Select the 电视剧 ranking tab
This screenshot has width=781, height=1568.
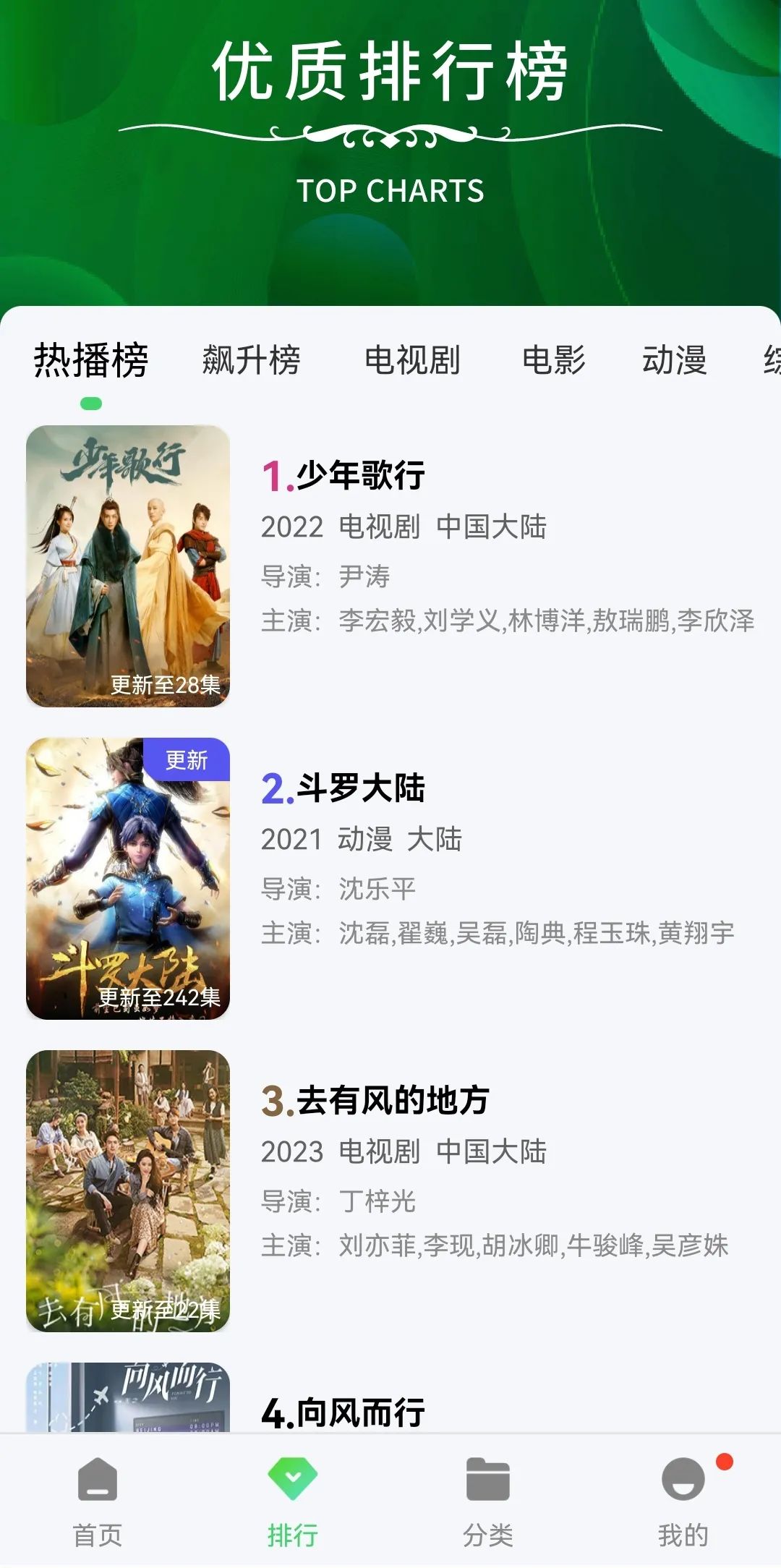tap(412, 360)
